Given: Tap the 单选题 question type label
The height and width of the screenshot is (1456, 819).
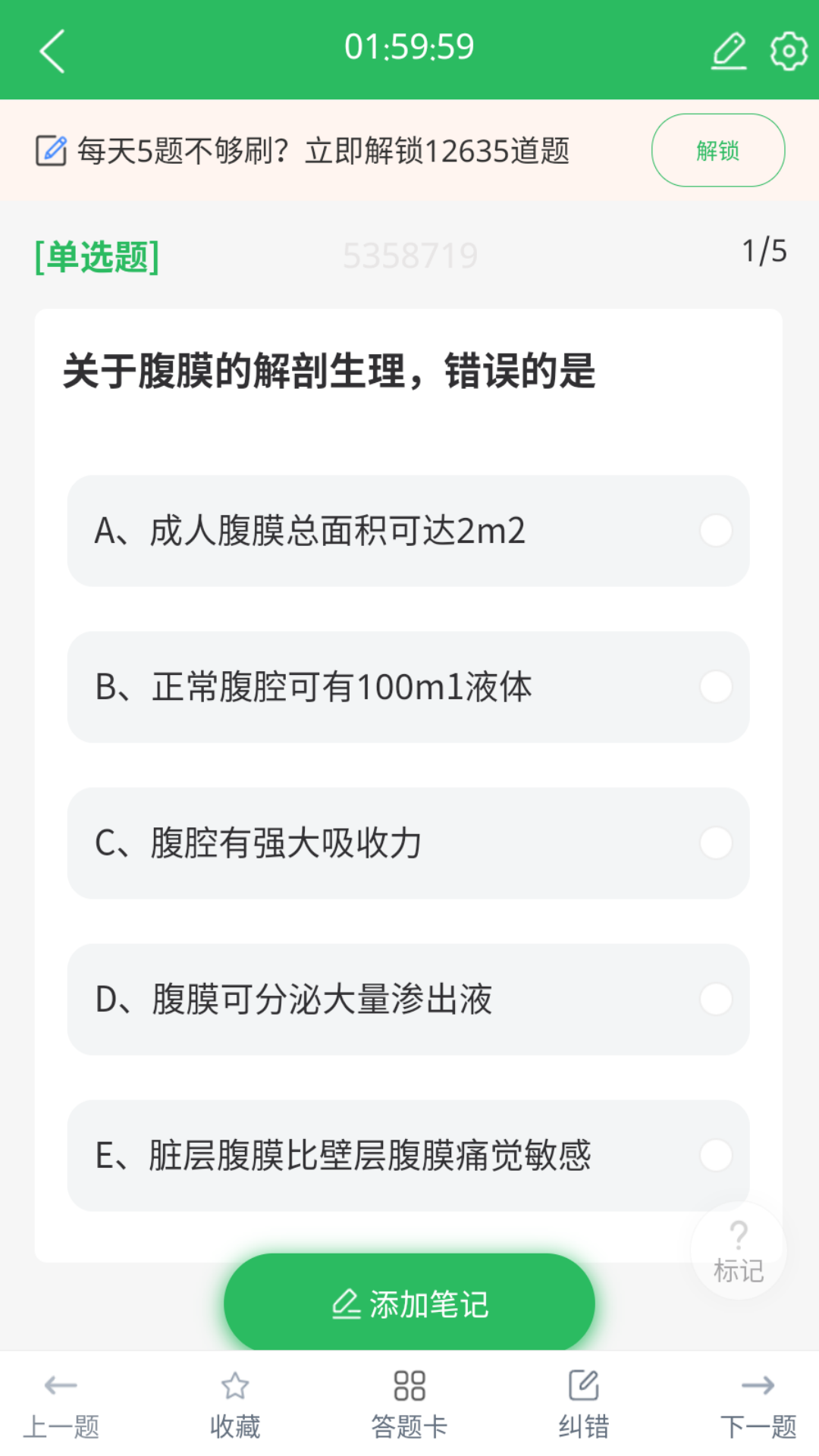Looking at the screenshot, I should point(96,256).
